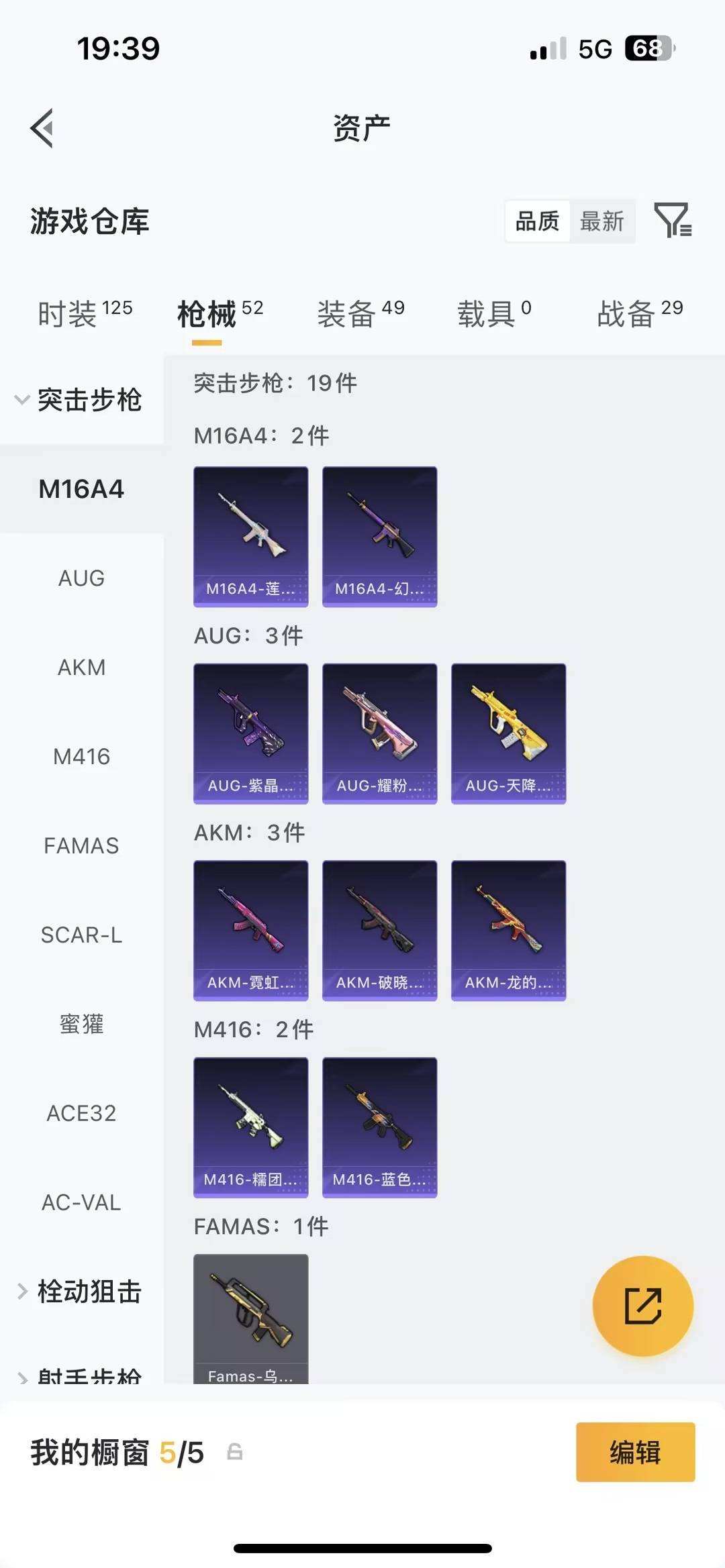Choose 蜜獾 from the sidebar
Image resolution: width=725 pixels, height=1568 pixels.
click(81, 1024)
